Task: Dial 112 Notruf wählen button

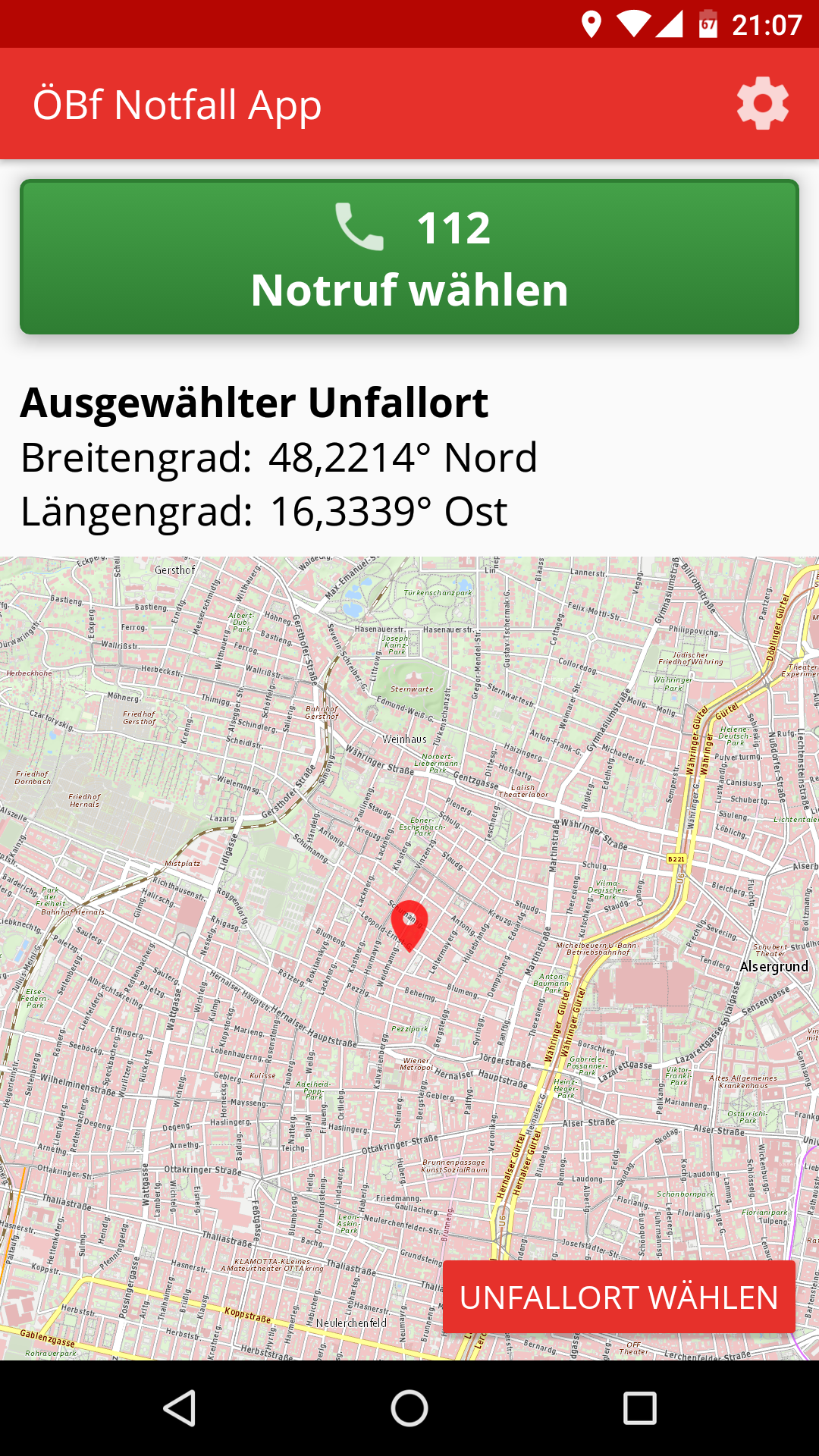Action: click(x=409, y=257)
